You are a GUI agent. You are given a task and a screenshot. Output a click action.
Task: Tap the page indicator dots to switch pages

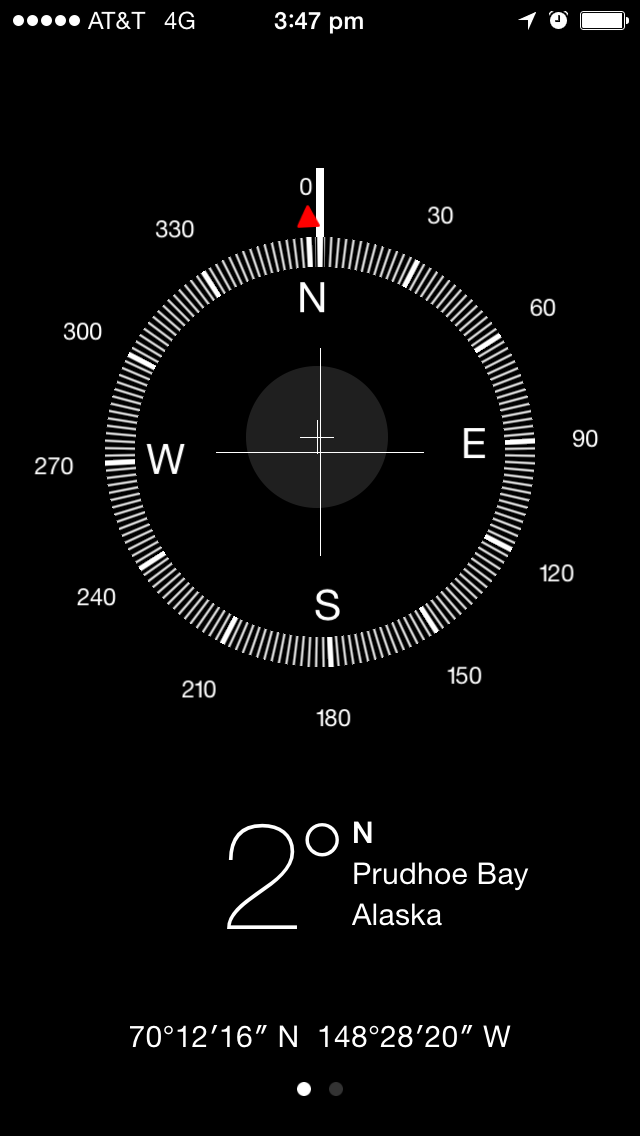(320, 1089)
